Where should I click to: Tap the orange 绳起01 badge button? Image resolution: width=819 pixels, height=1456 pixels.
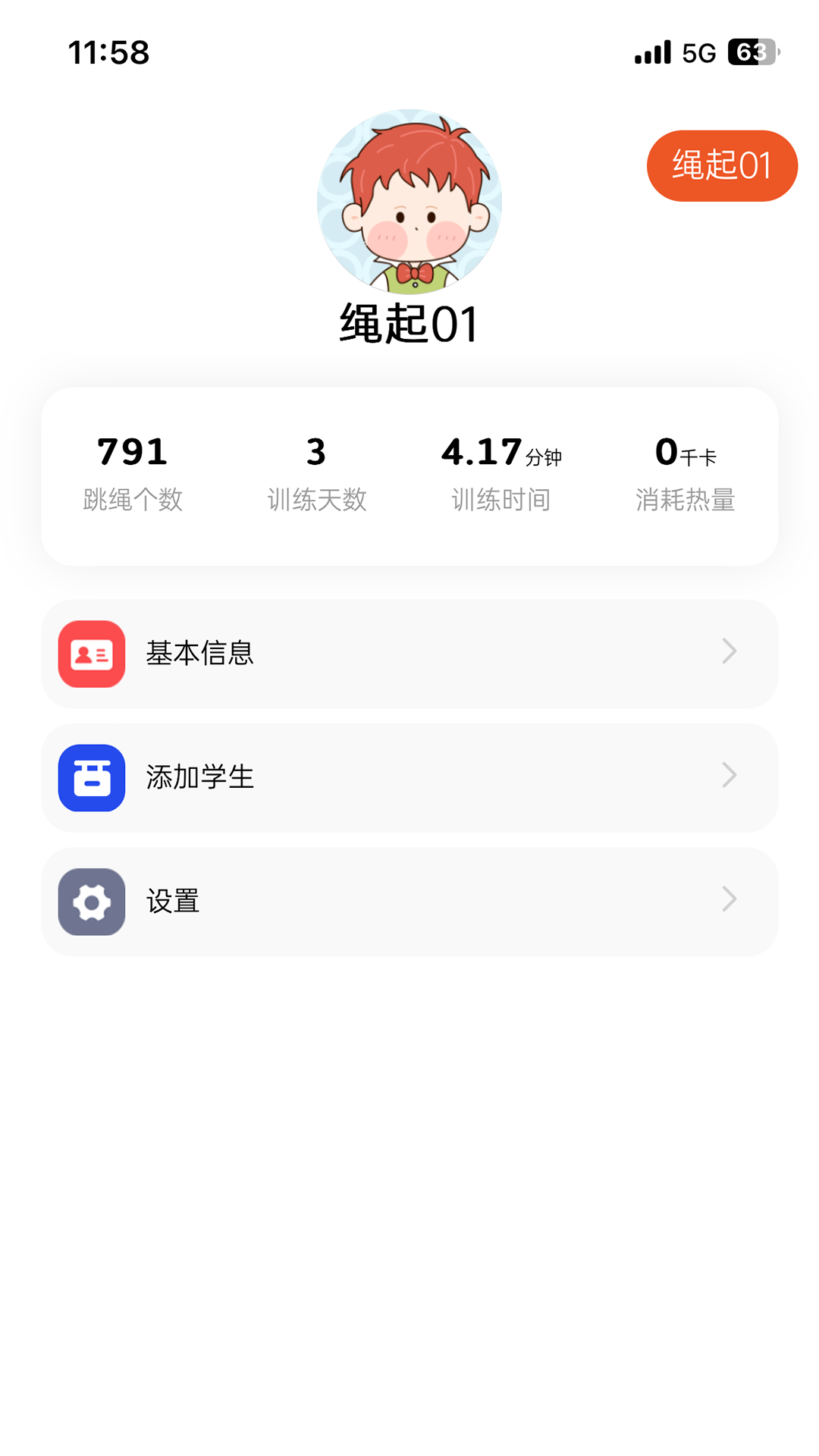pos(721,165)
